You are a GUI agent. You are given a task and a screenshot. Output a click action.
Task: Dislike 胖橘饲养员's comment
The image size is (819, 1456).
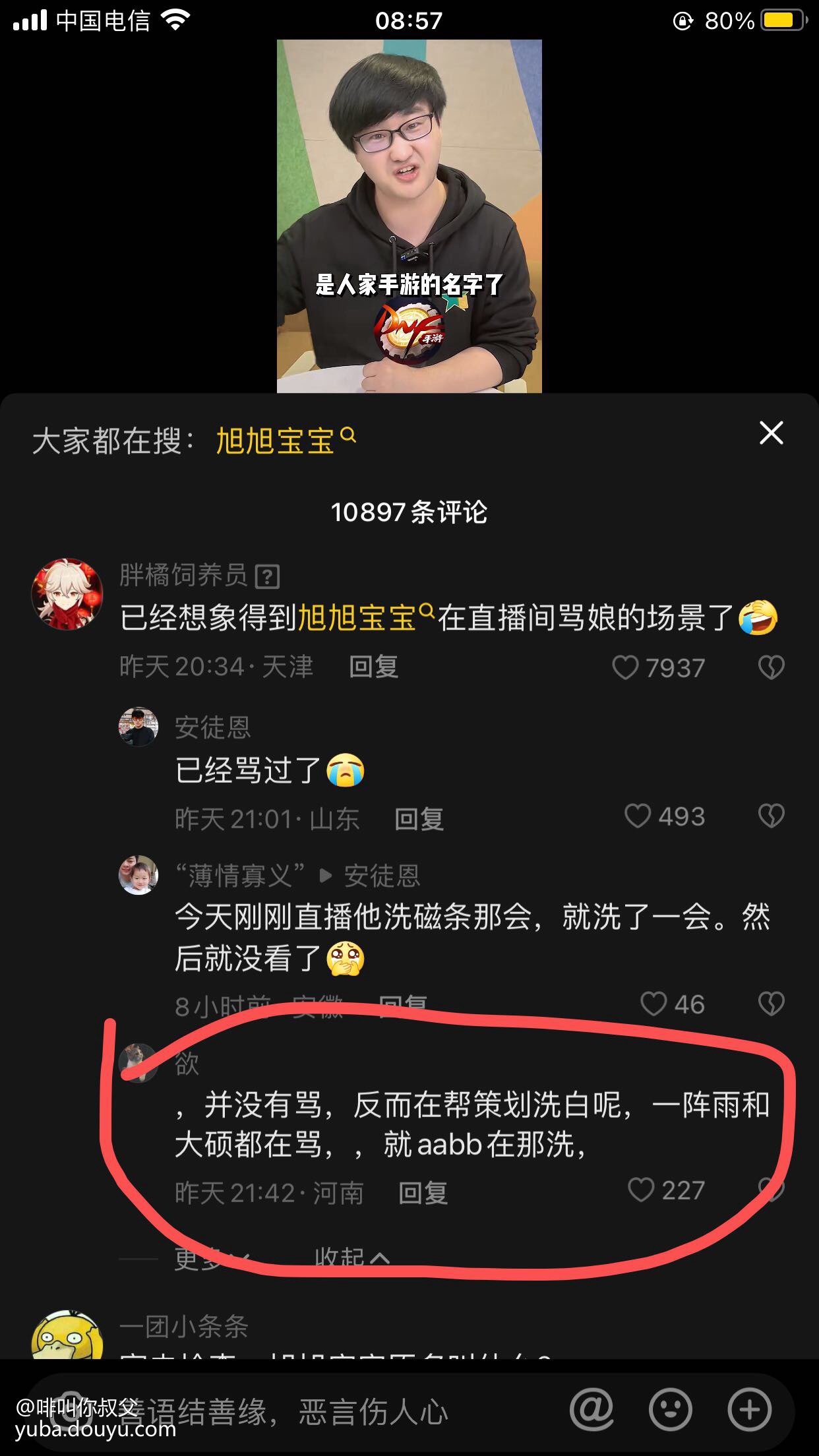click(771, 667)
